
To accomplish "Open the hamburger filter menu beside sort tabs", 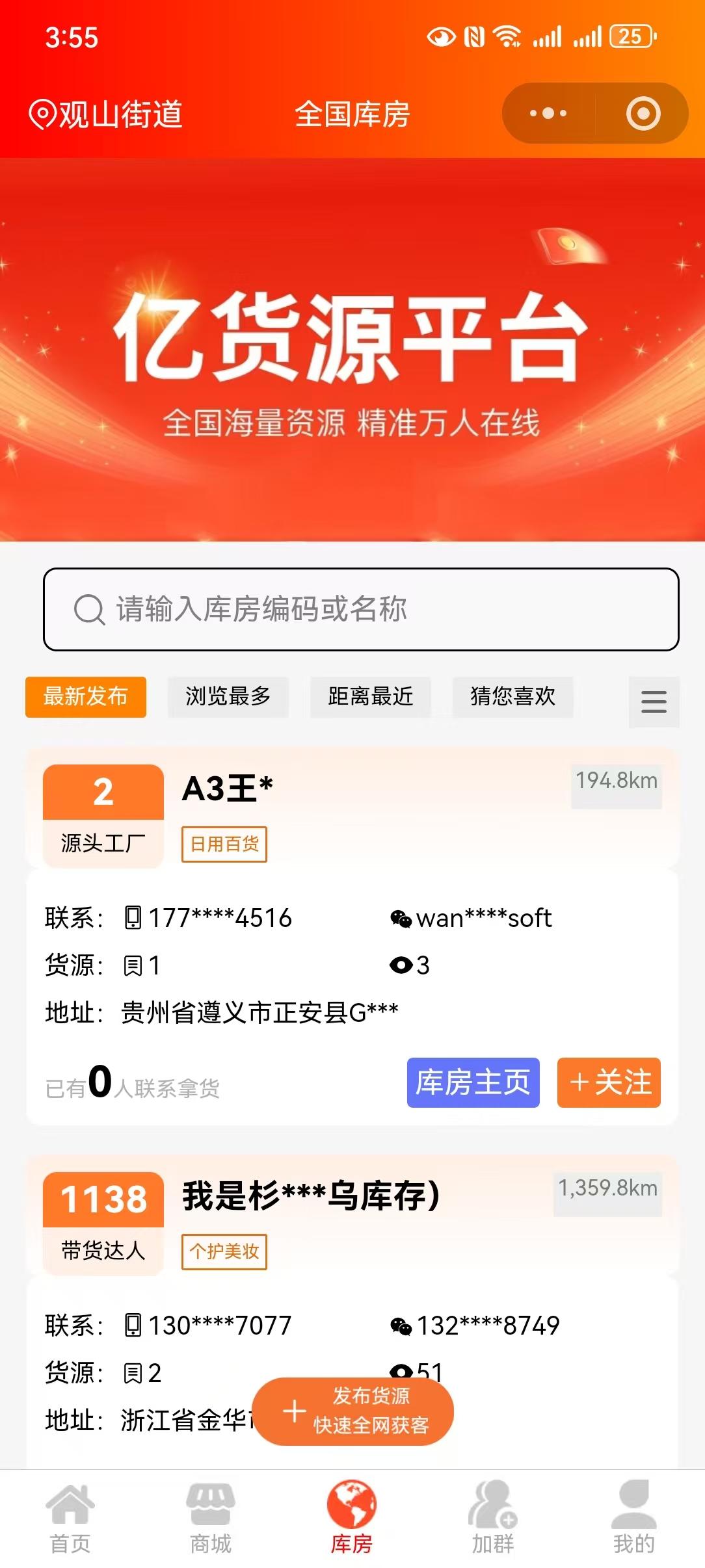I will click(x=654, y=702).
